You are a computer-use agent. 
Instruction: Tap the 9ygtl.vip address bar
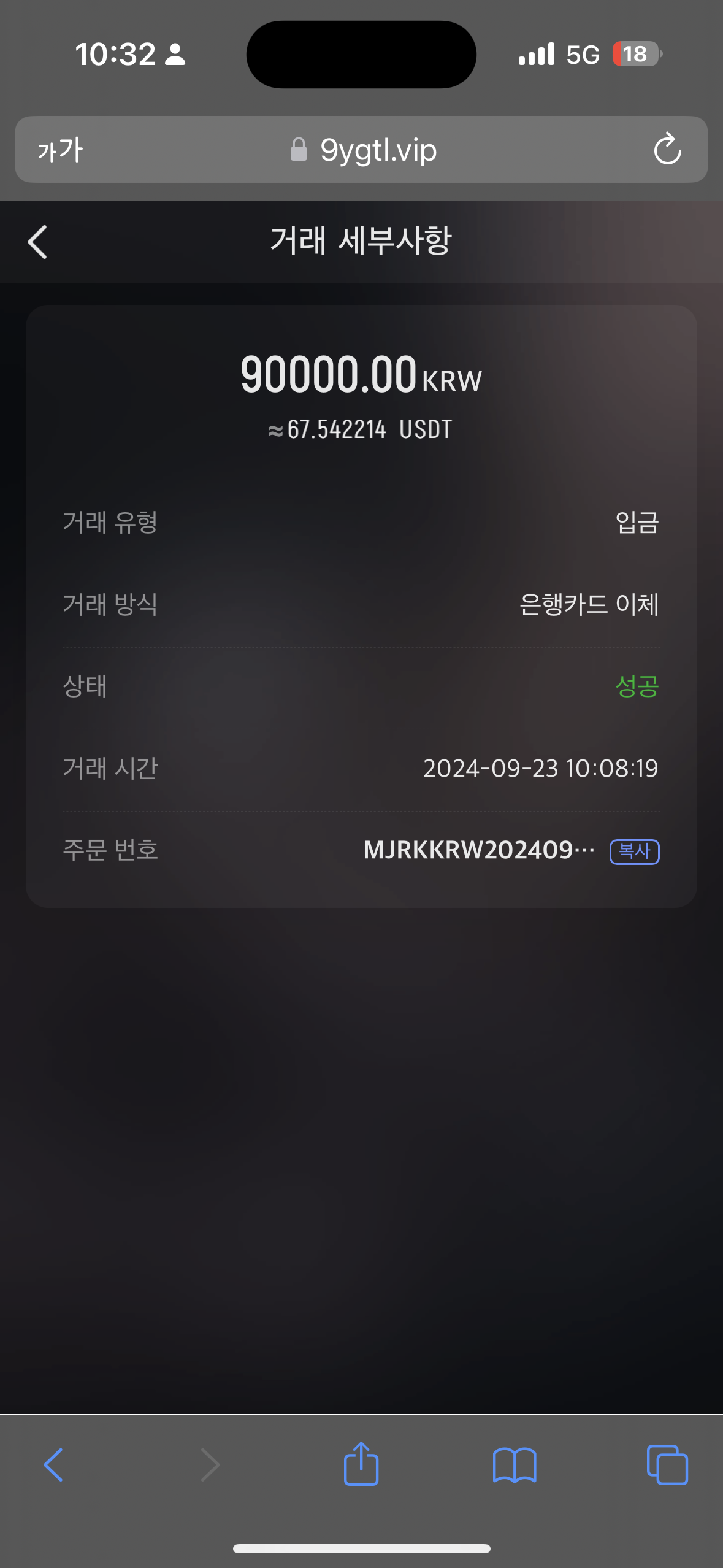click(362, 150)
